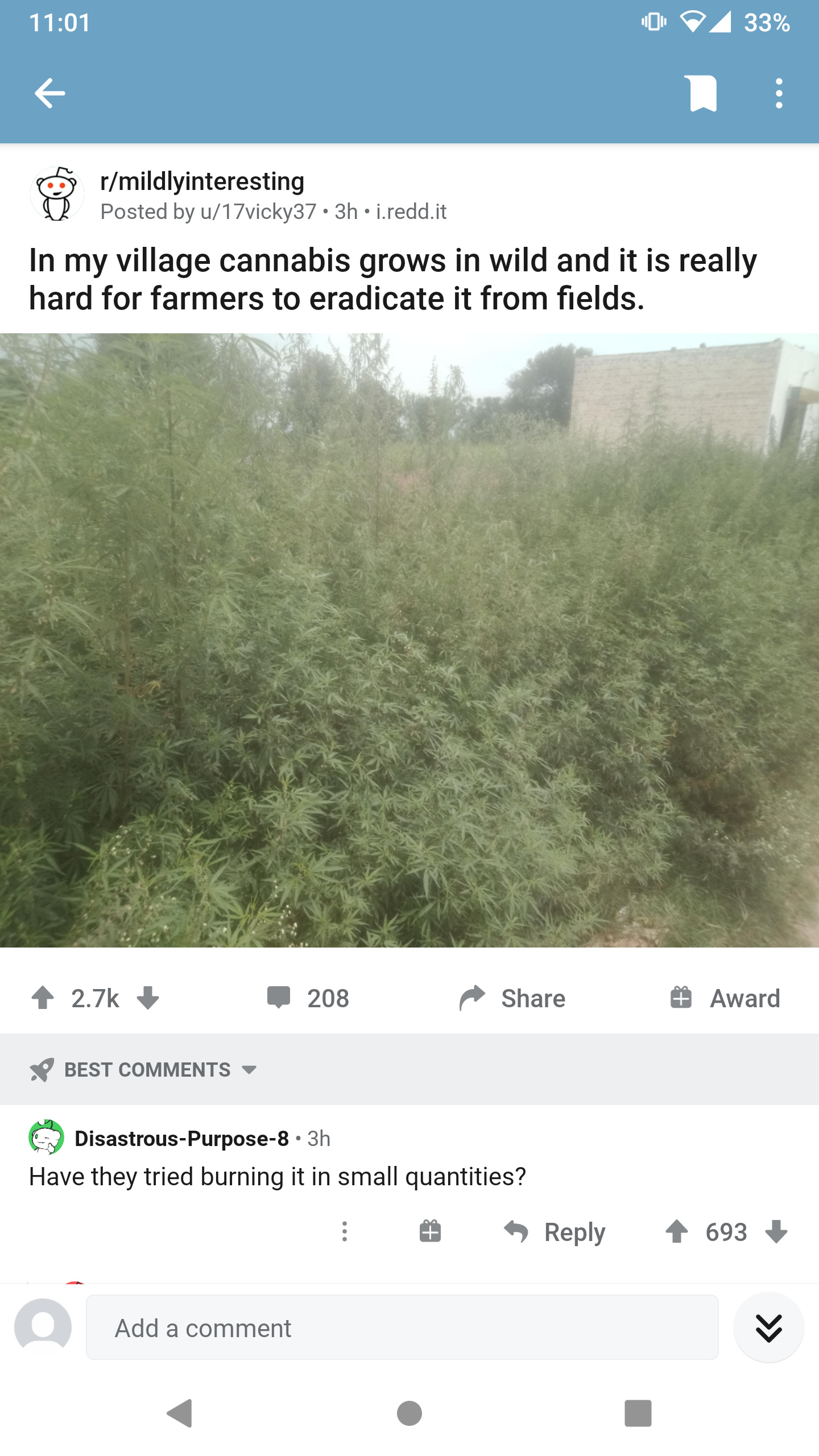Screen dimensions: 819x1456
Task: Give an Award to this post
Action: pyautogui.click(x=724, y=998)
